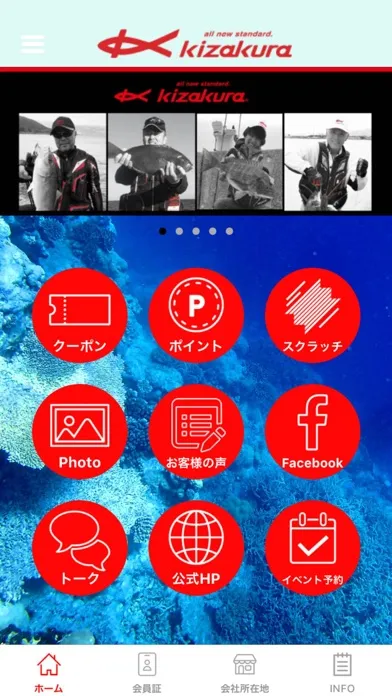Image resolution: width=392 pixels, height=696 pixels.
Task: Select the second banner page indicator dot
Action: [x=179, y=231]
